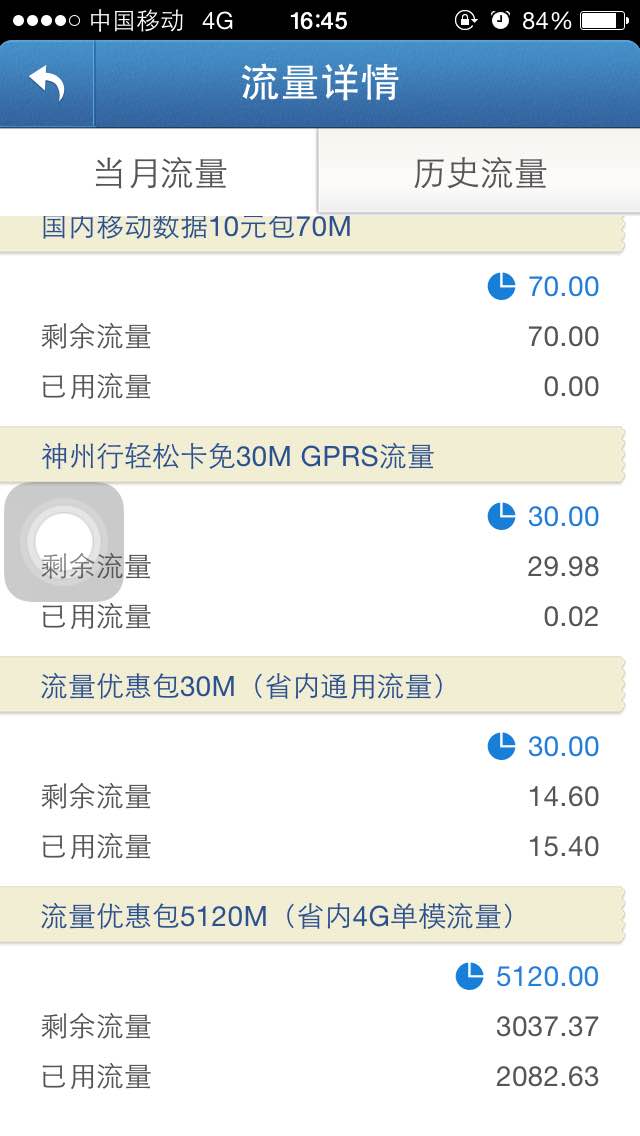The height and width of the screenshot is (1136, 640).
Task: Switch to the 历史流量 tab
Action: [x=479, y=173]
